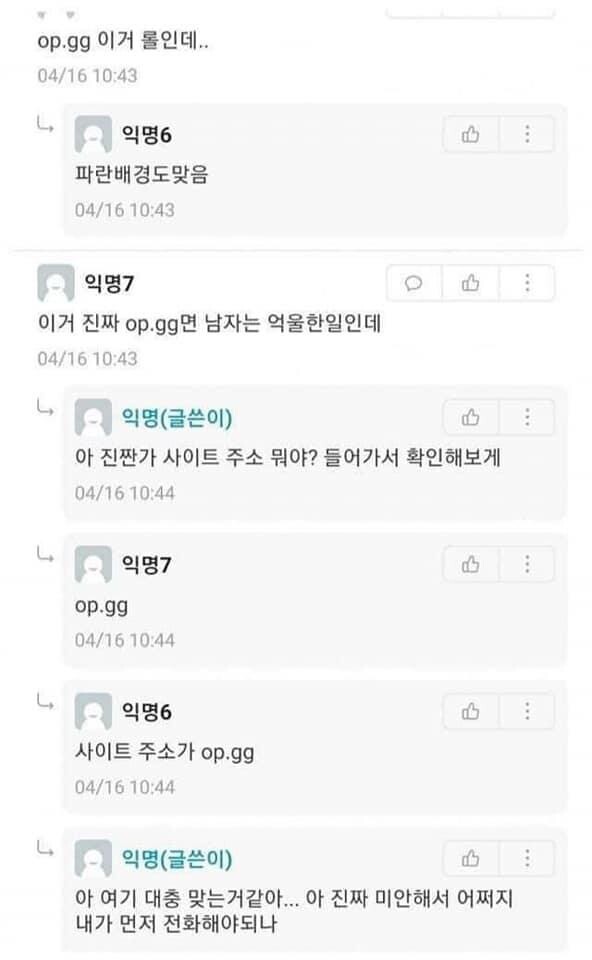
Task: Open overflow menu on '사이트 주소 뭐야?' reply
Action: [x=527, y=418]
